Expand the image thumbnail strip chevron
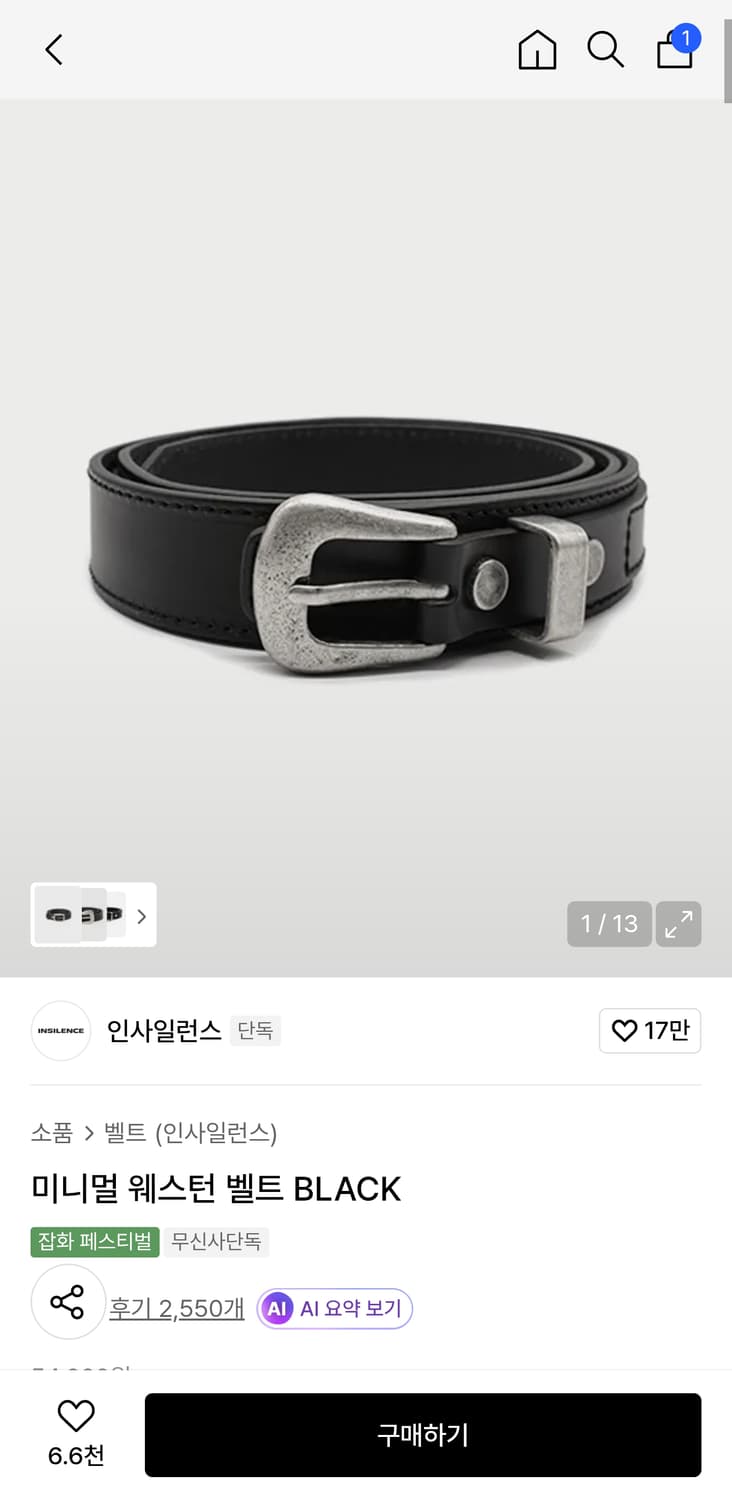 click(141, 916)
